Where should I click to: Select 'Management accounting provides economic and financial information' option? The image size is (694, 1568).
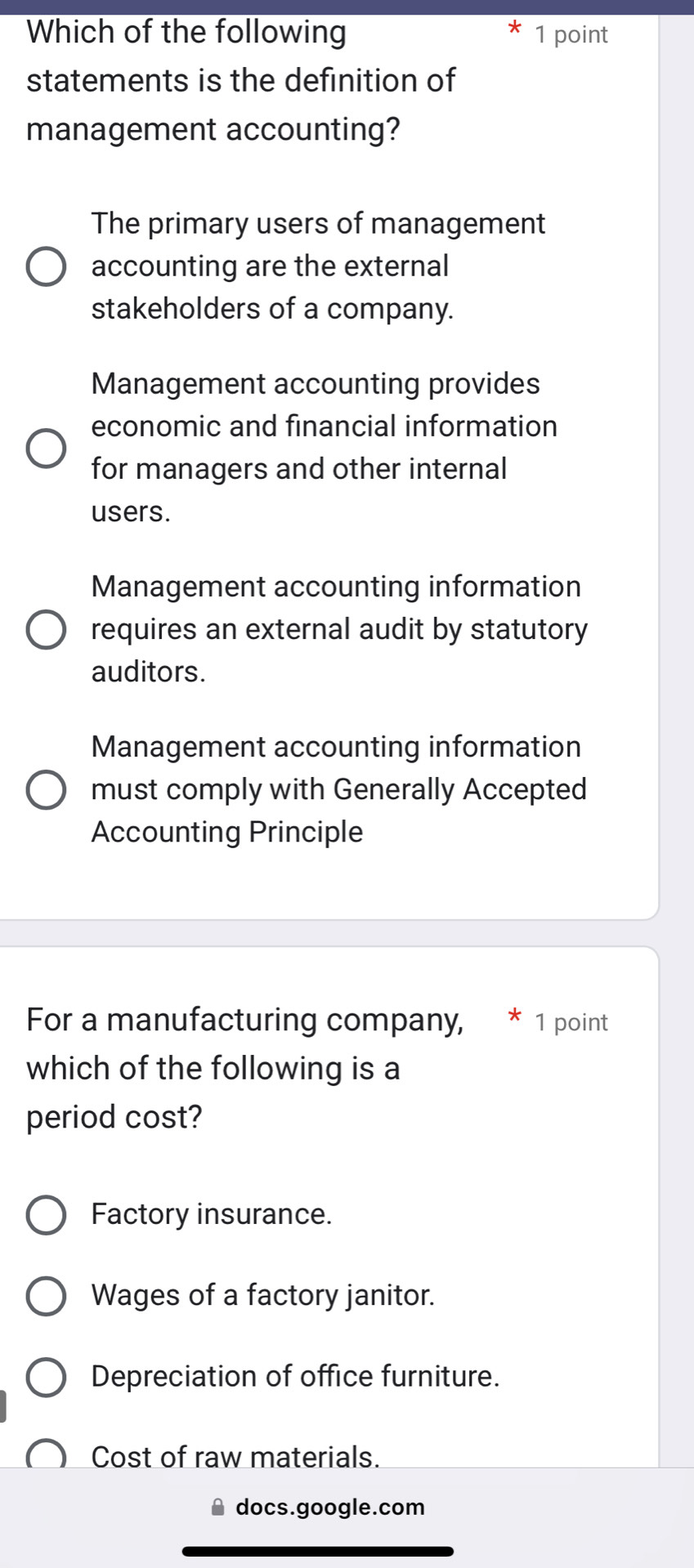47,447
